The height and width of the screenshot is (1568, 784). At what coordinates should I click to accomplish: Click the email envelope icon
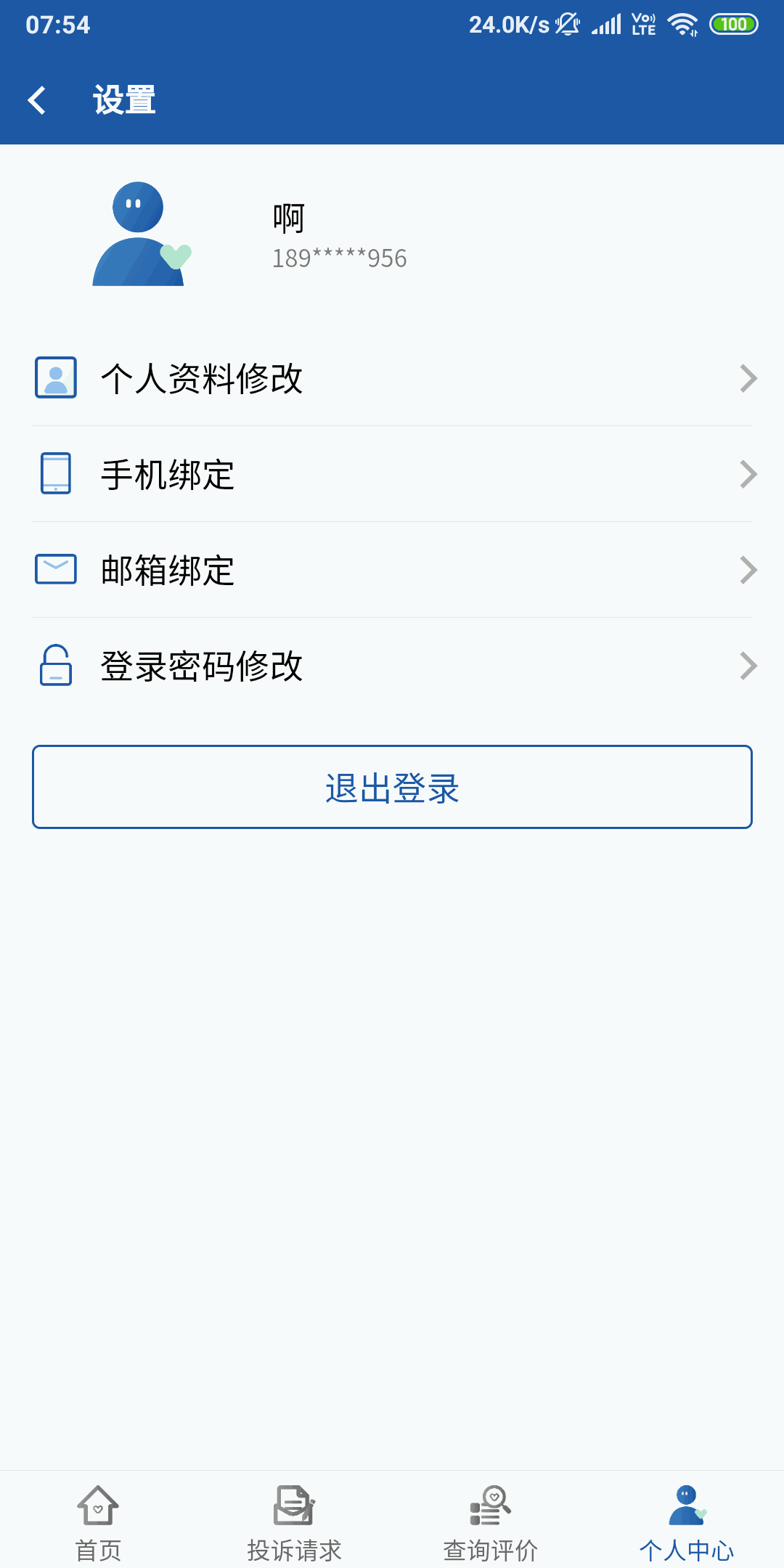57,571
